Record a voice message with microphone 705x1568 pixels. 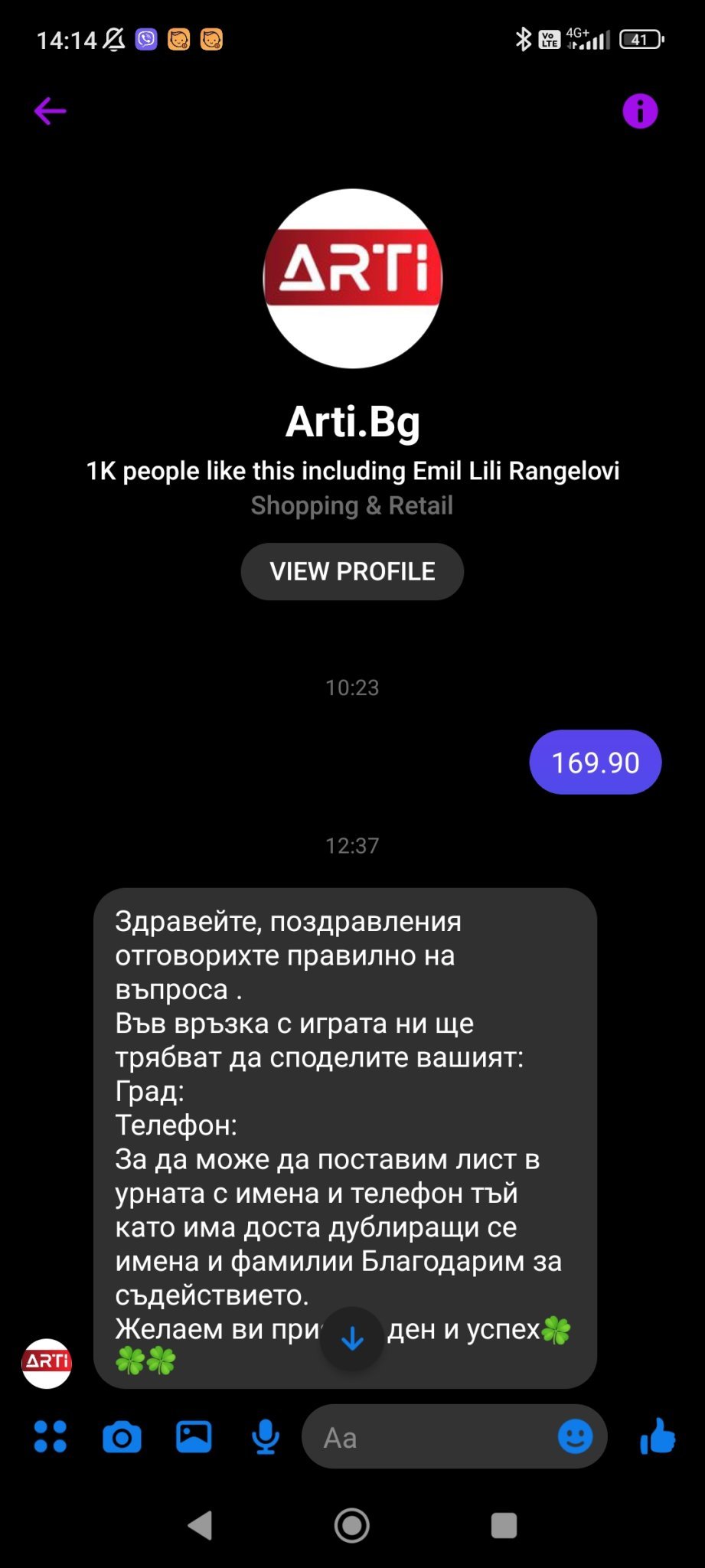pos(266,1436)
